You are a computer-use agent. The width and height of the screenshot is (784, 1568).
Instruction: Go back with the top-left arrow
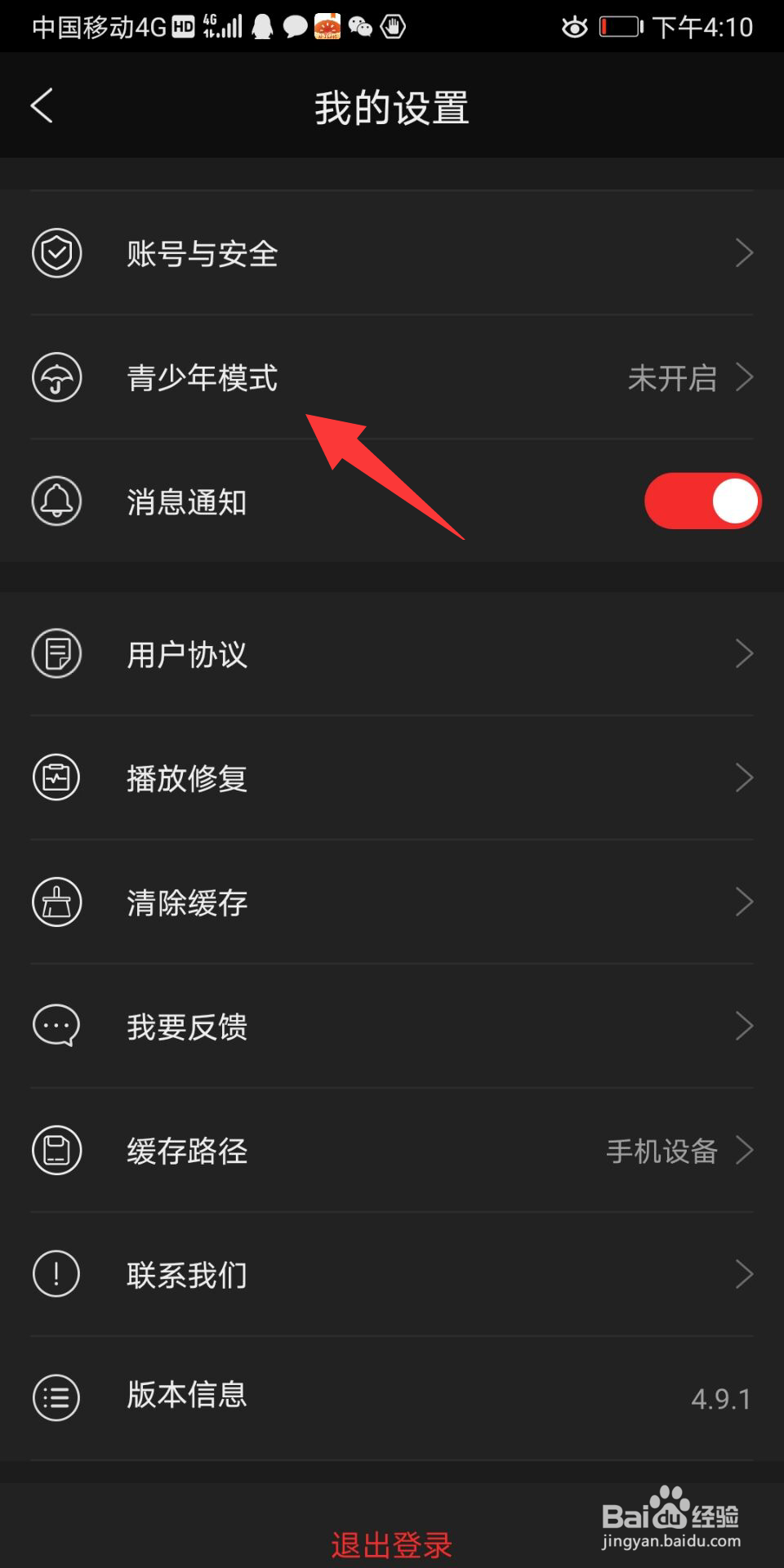point(42,105)
